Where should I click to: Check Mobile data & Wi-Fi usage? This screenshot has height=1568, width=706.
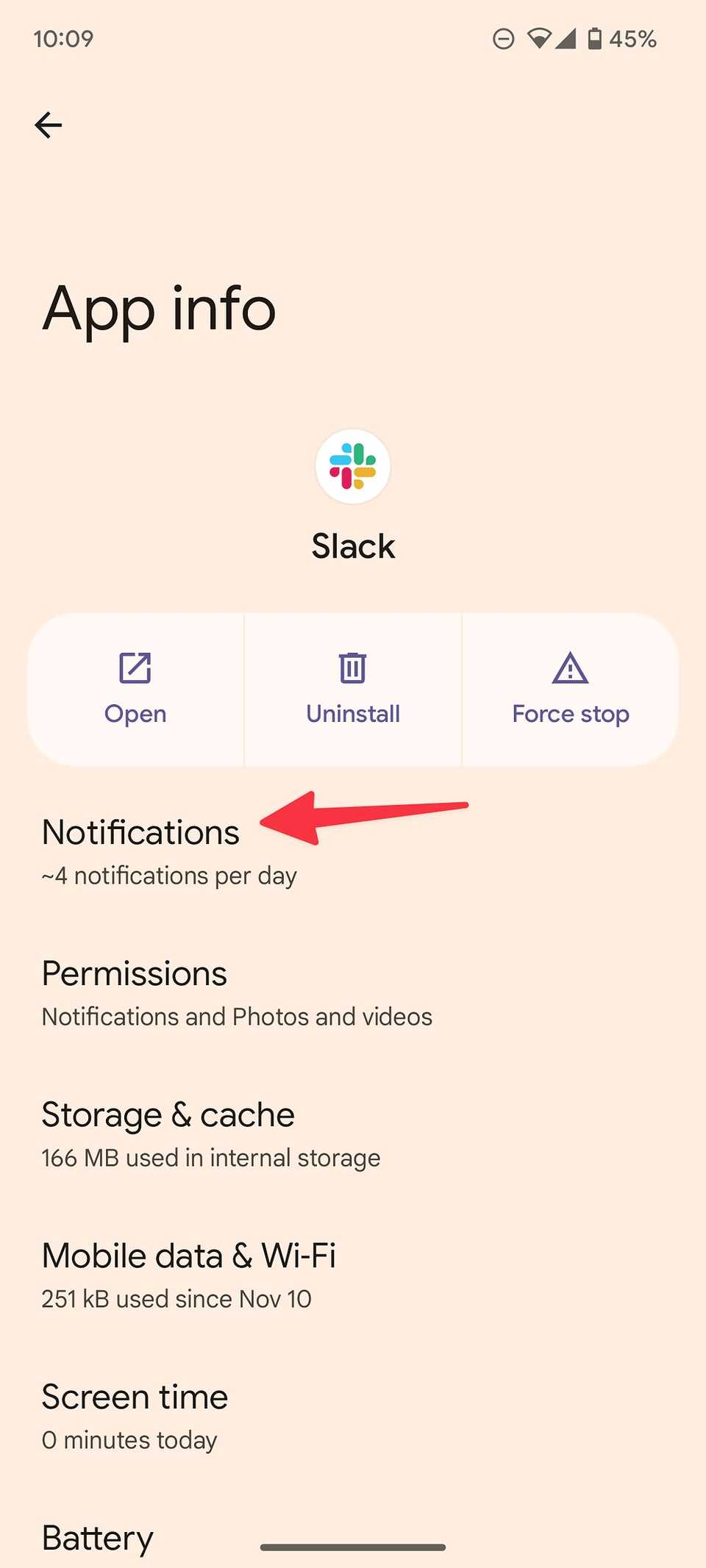pyautogui.click(x=353, y=1275)
